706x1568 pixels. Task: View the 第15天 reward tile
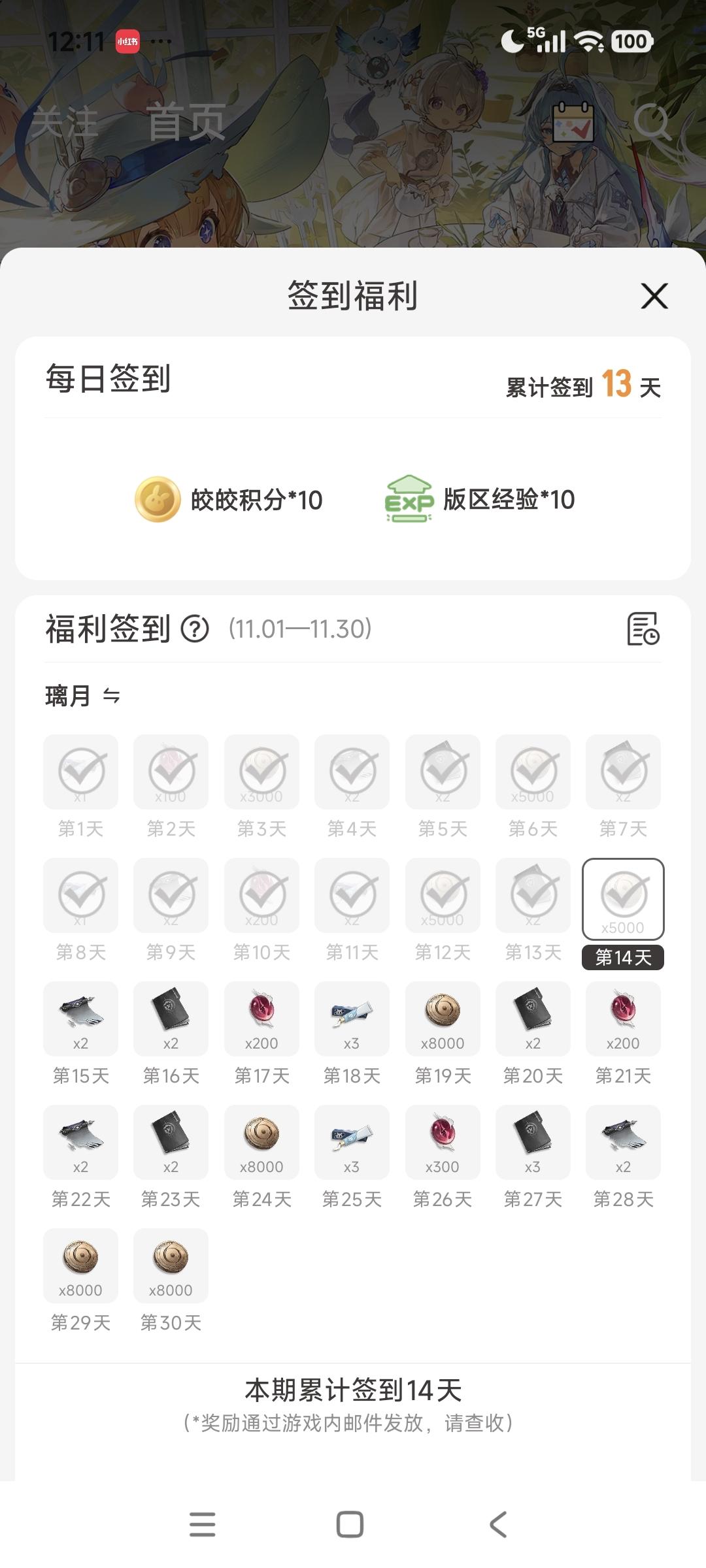(80, 1019)
